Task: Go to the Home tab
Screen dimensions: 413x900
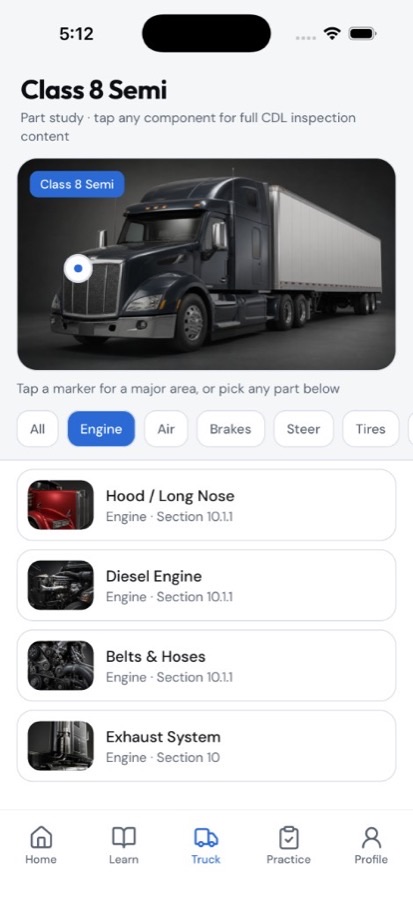Action: (41, 845)
